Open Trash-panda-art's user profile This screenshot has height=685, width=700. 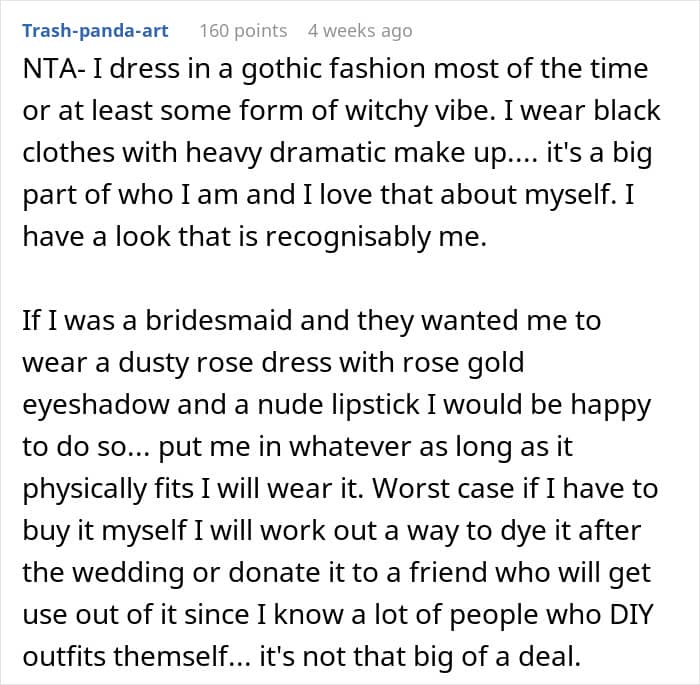click(x=95, y=31)
